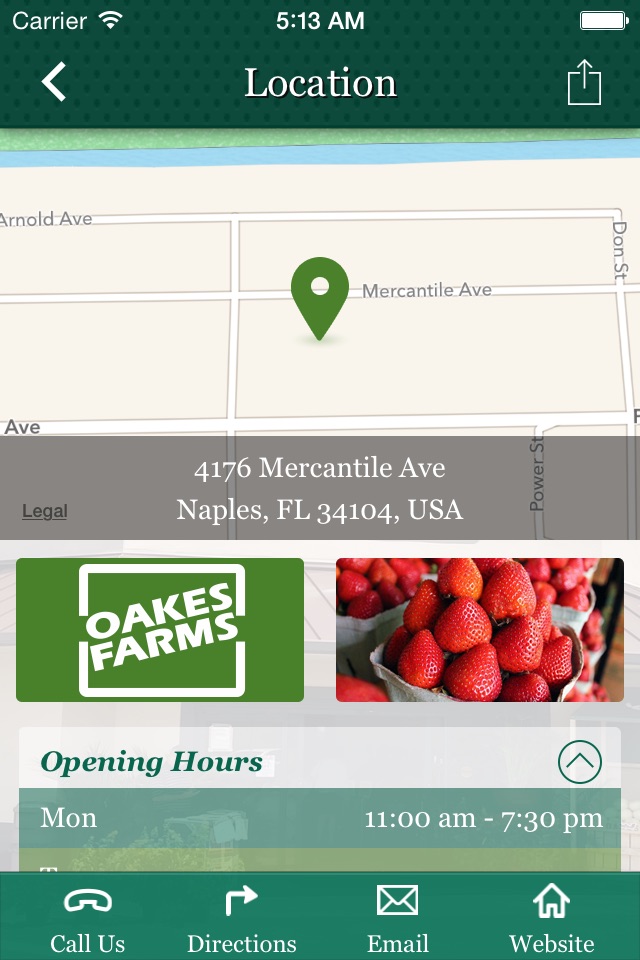Screen dimensions: 640x960
Task: Open the Oakes Farms logo image
Action: [160, 630]
